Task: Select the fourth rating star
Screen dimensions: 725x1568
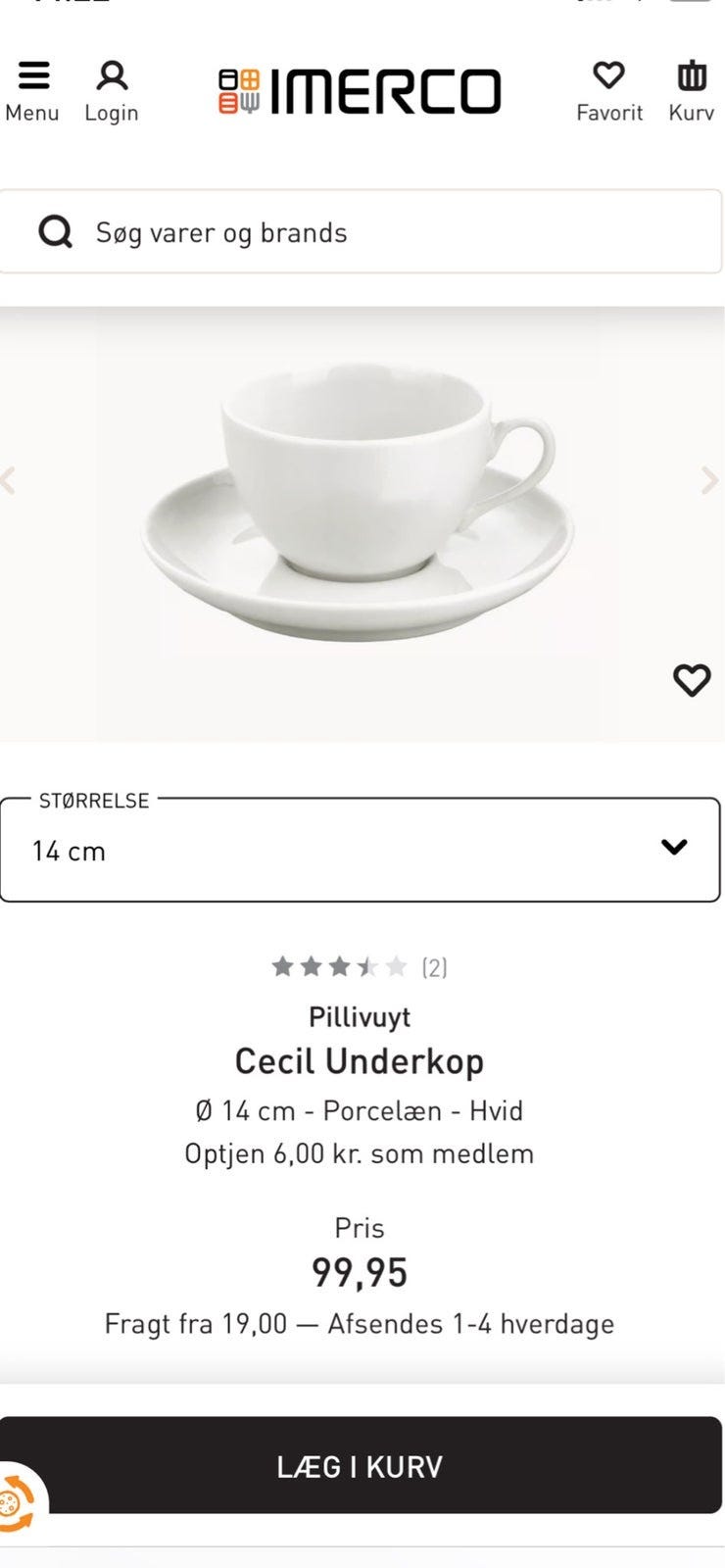Action: pyautogui.click(x=365, y=965)
